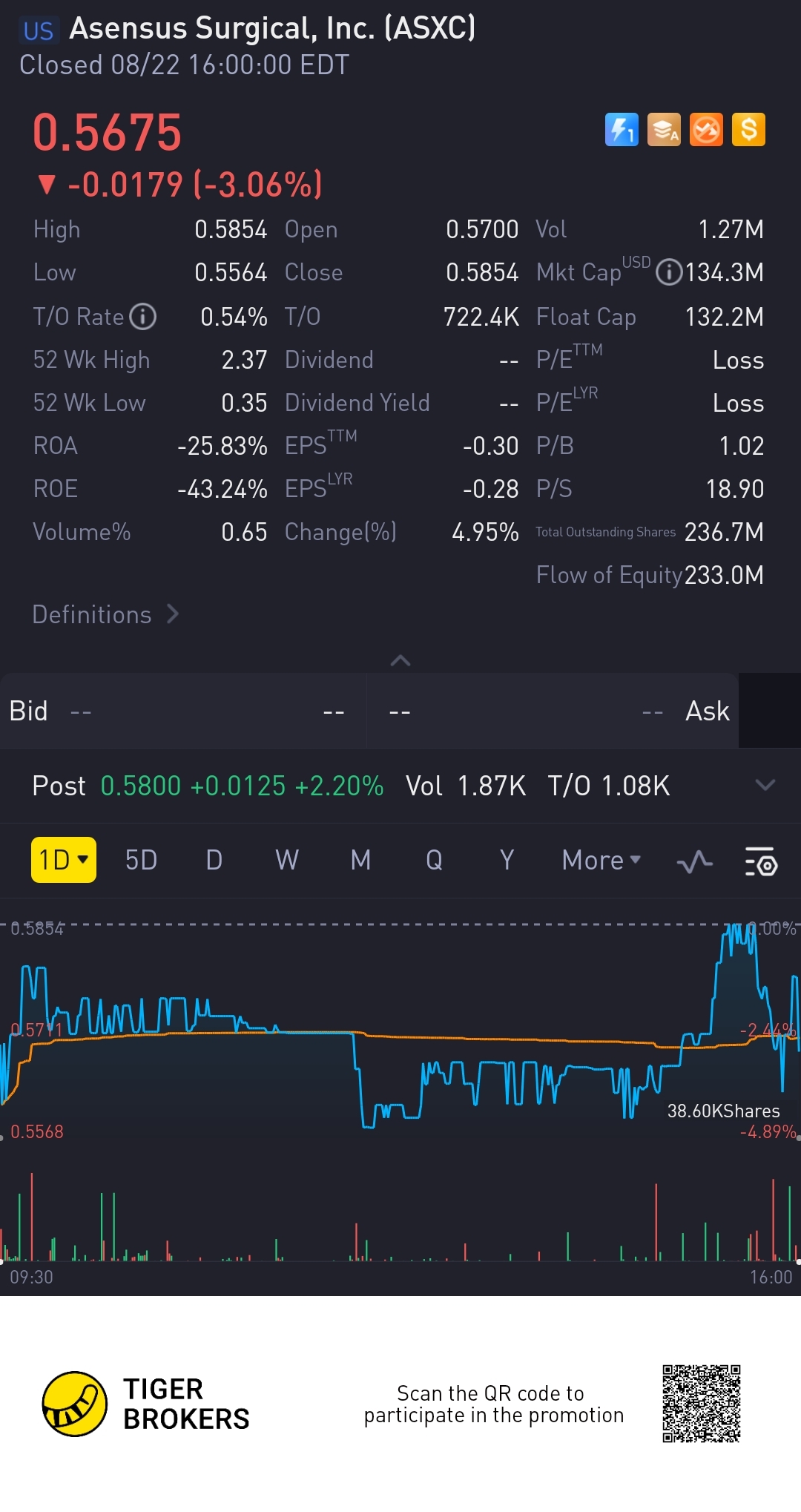Tap the blue lightning bolt icon
Viewport: 801px width, 1512px height.
click(x=622, y=131)
